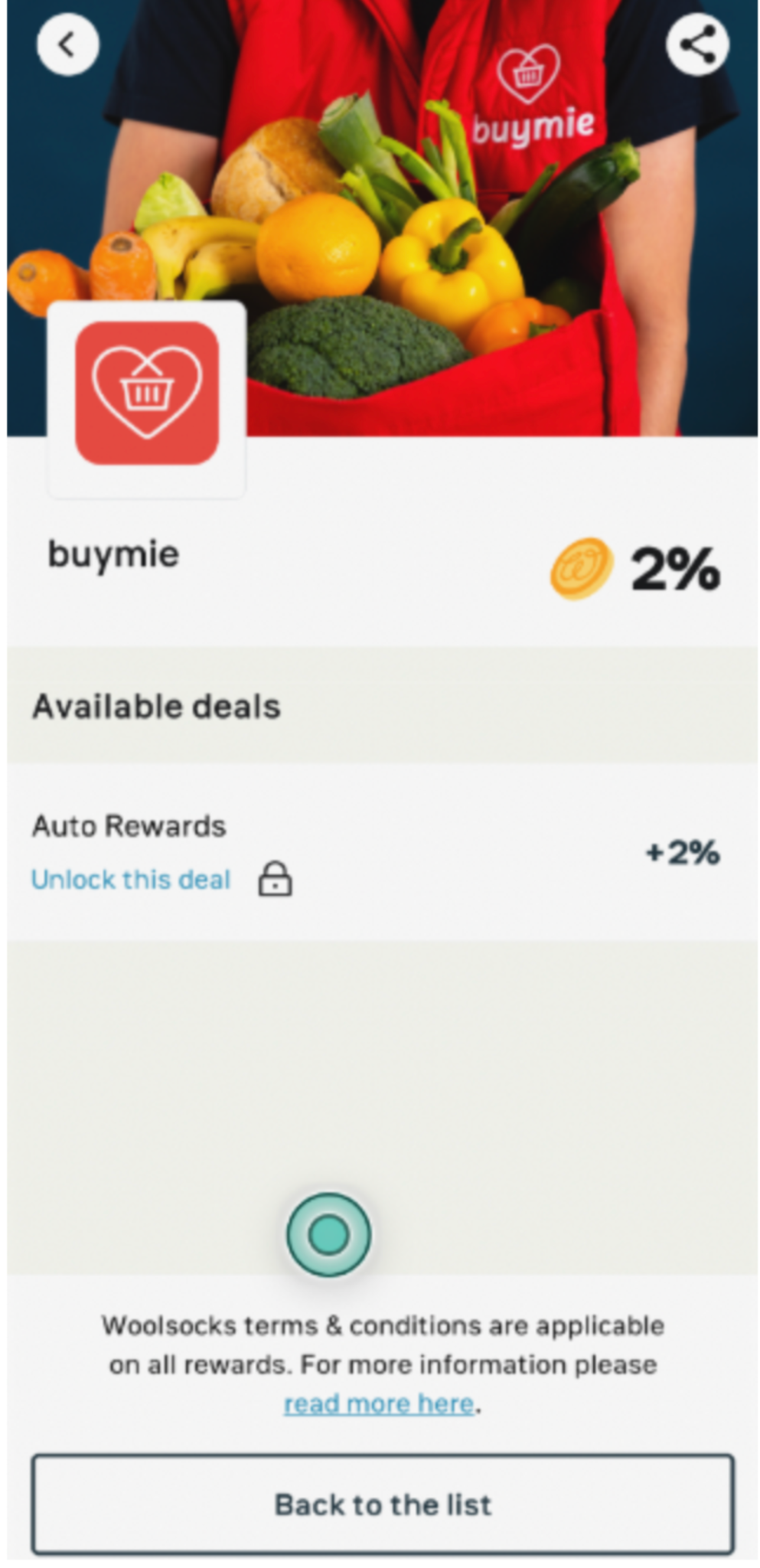Tap Back to the list button
Image resolution: width=760 pixels, height=1568 pixels.
tap(383, 1504)
